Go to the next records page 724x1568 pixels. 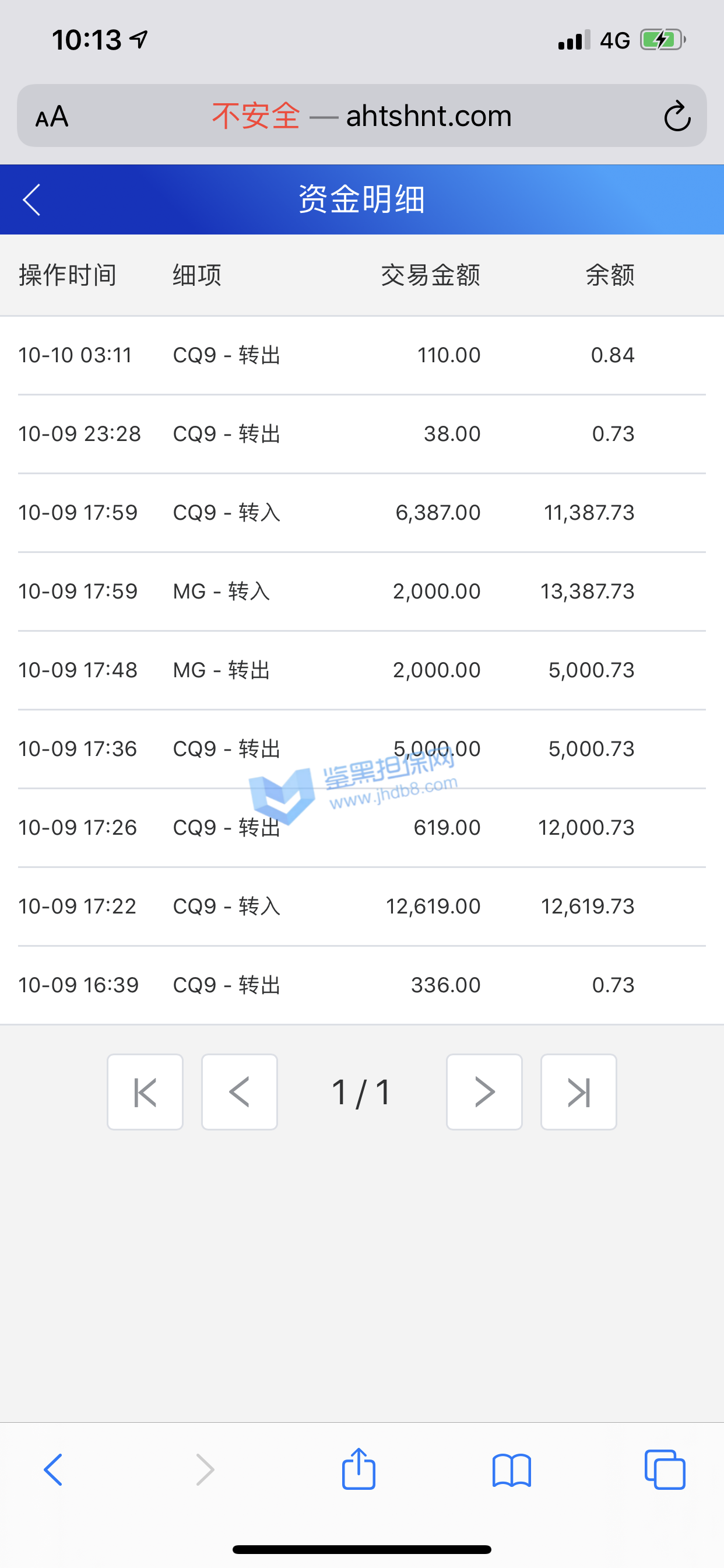(484, 1092)
